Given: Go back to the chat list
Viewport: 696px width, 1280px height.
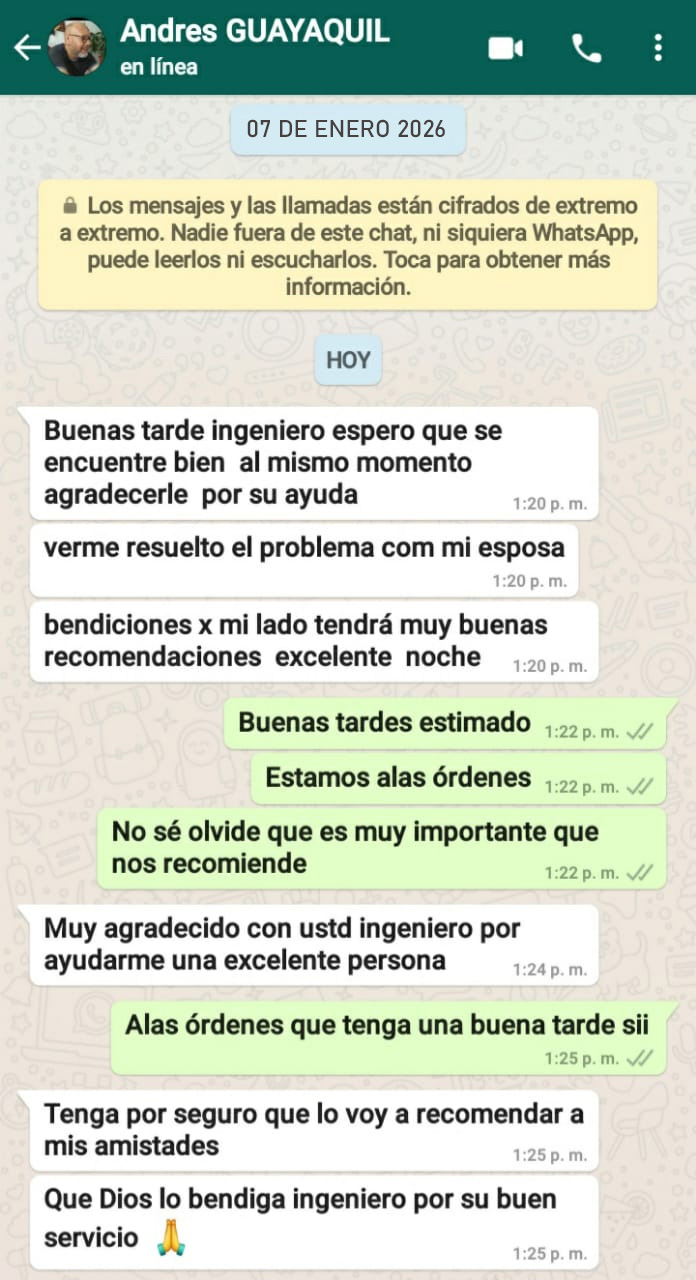Looking at the screenshot, I should coord(26,48).
